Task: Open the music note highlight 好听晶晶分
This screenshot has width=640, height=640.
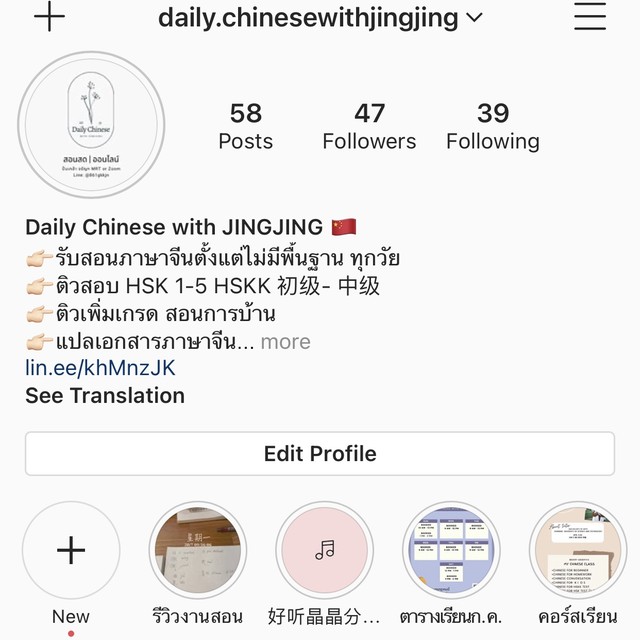Action: (x=324, y=550)
